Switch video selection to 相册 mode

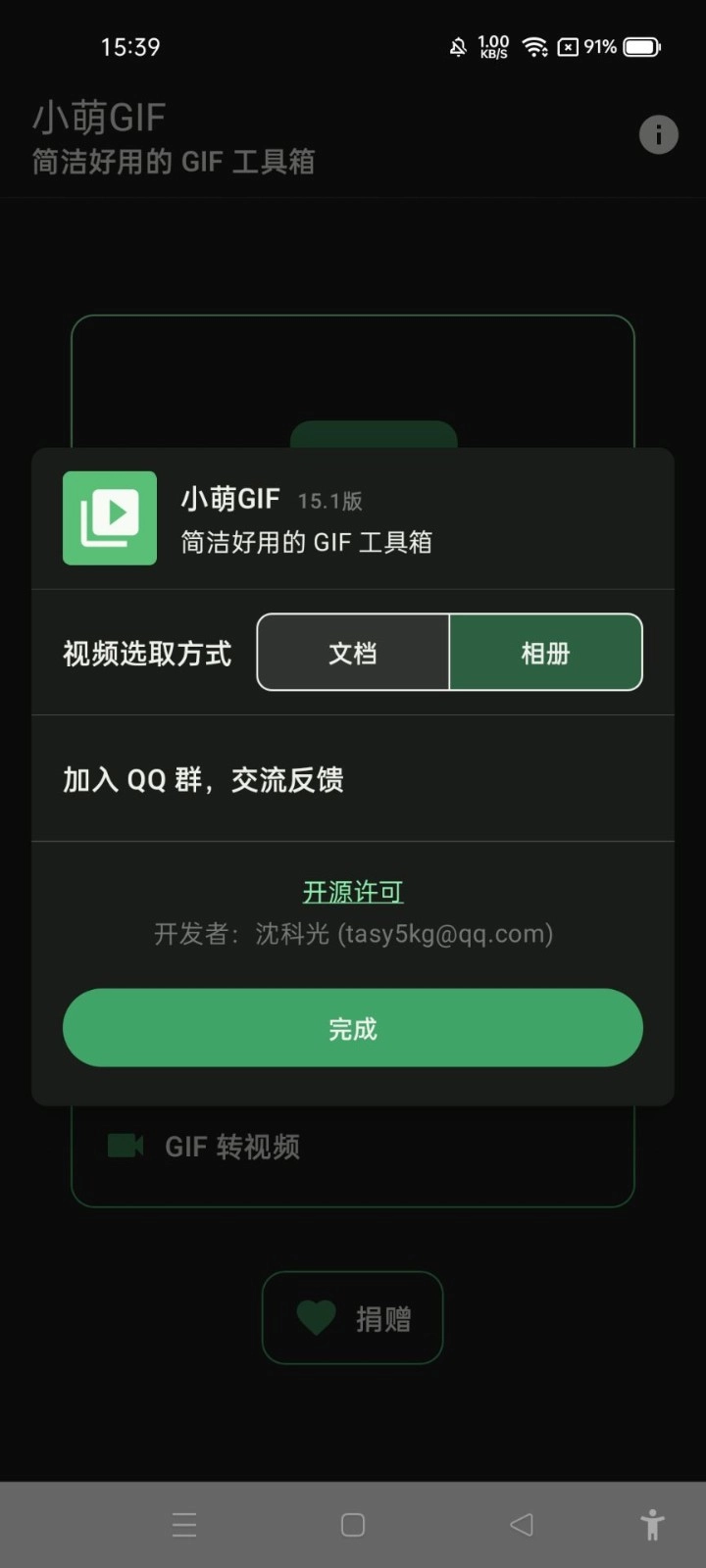(545, 653)
